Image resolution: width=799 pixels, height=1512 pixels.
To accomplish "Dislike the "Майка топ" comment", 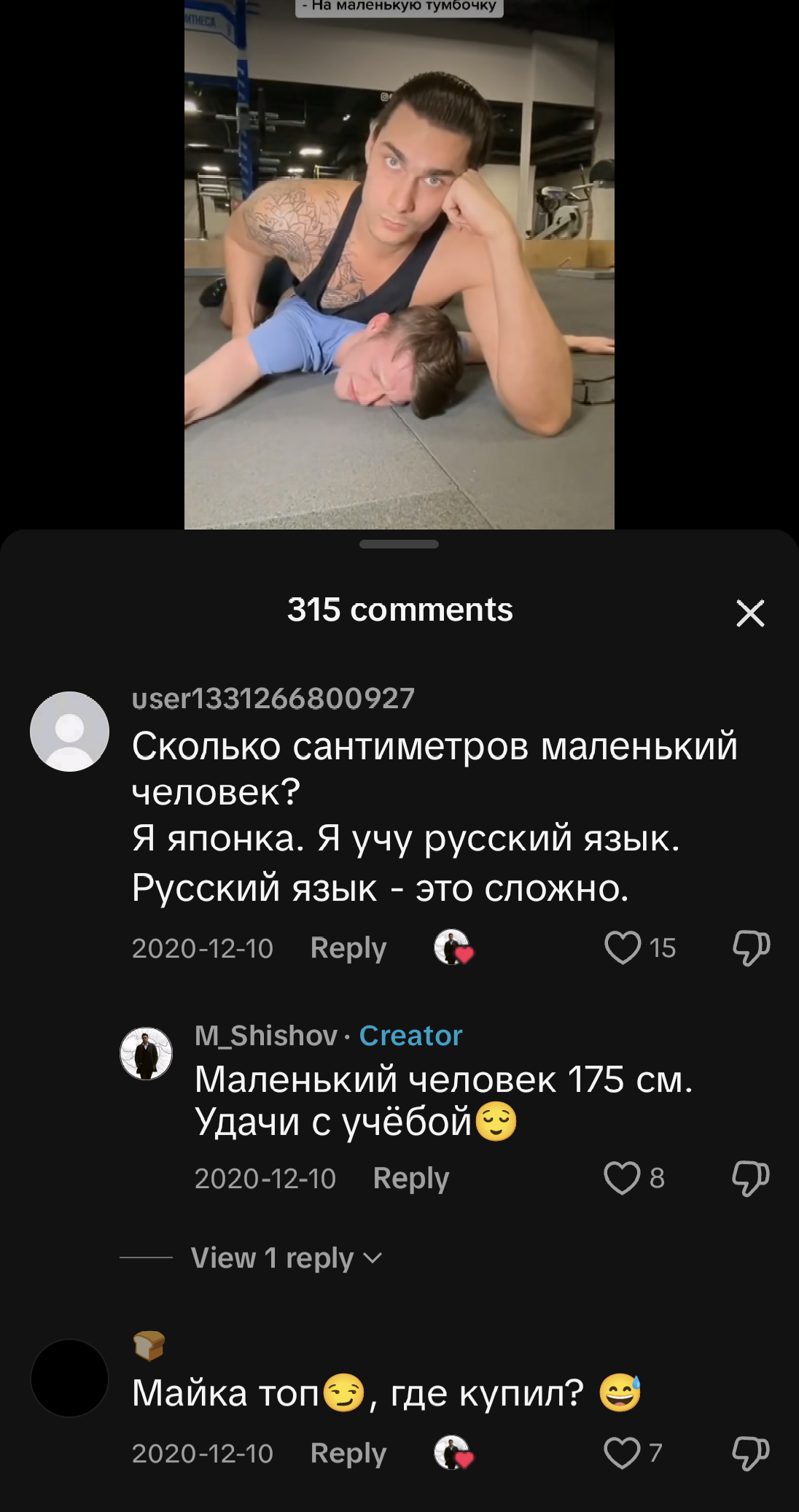I will coord(750,1453).
